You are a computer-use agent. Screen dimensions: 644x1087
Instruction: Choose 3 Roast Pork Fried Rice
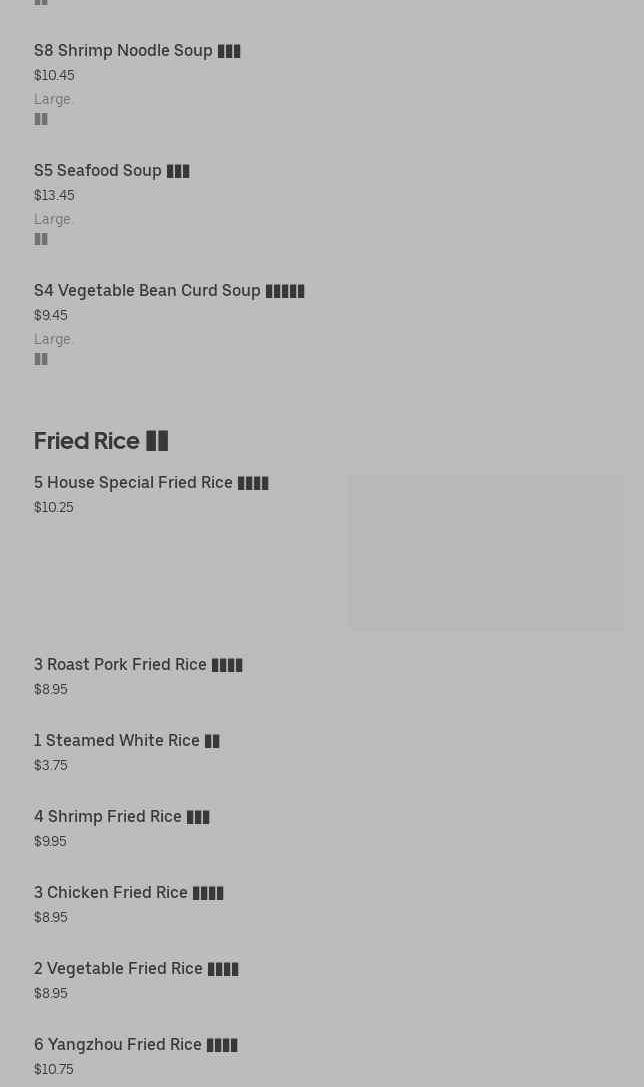click(138, 665)
